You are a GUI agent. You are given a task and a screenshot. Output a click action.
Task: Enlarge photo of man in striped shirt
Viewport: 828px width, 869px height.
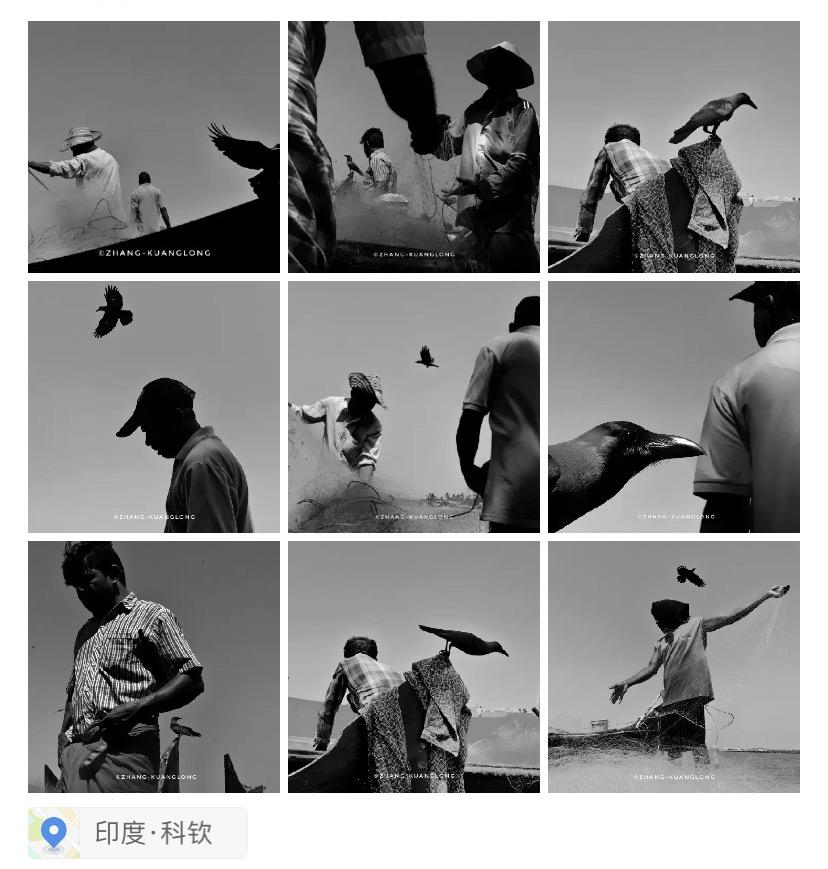[154, 667]
